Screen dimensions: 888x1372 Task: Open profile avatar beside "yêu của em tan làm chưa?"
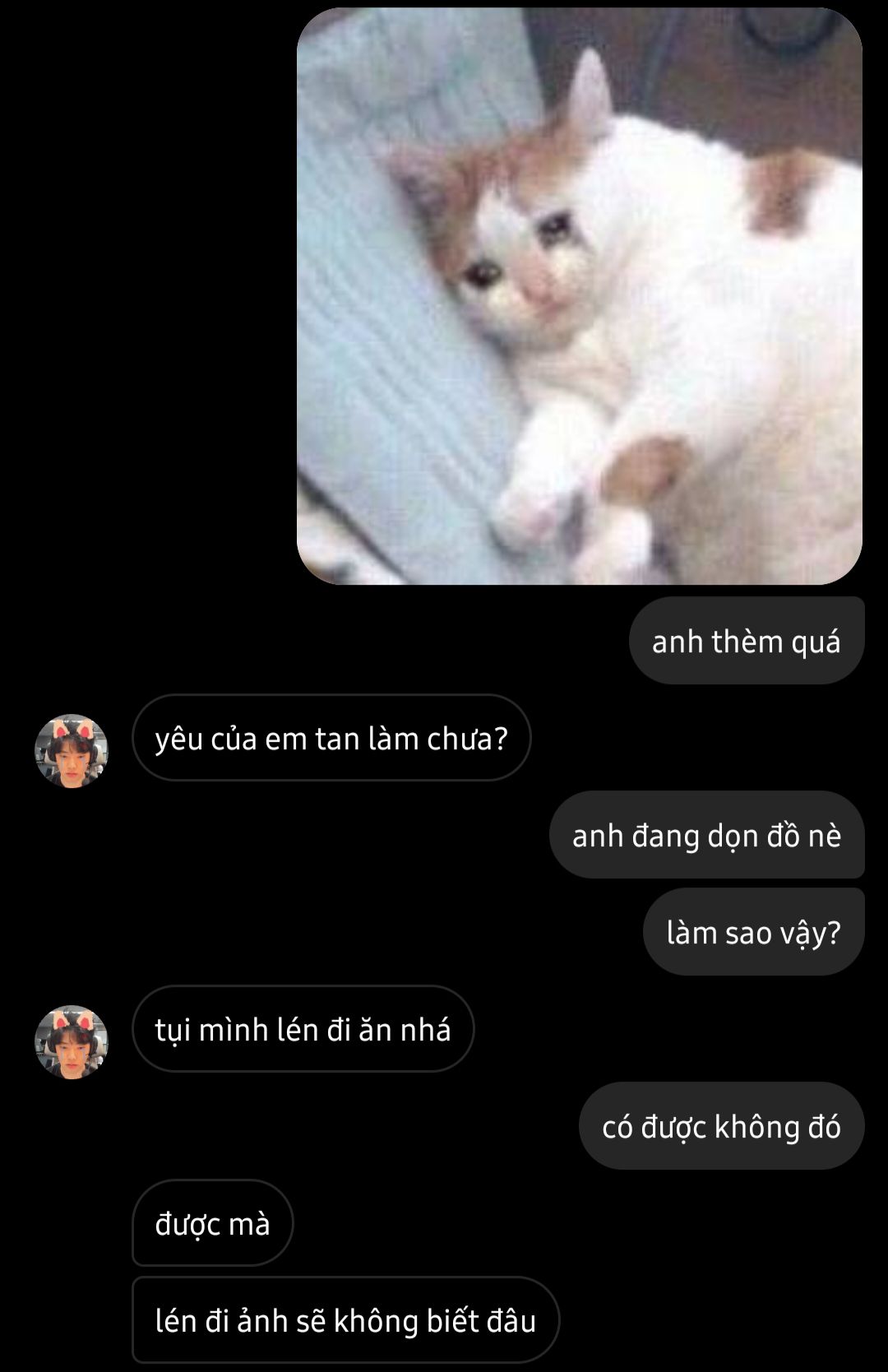72,750
